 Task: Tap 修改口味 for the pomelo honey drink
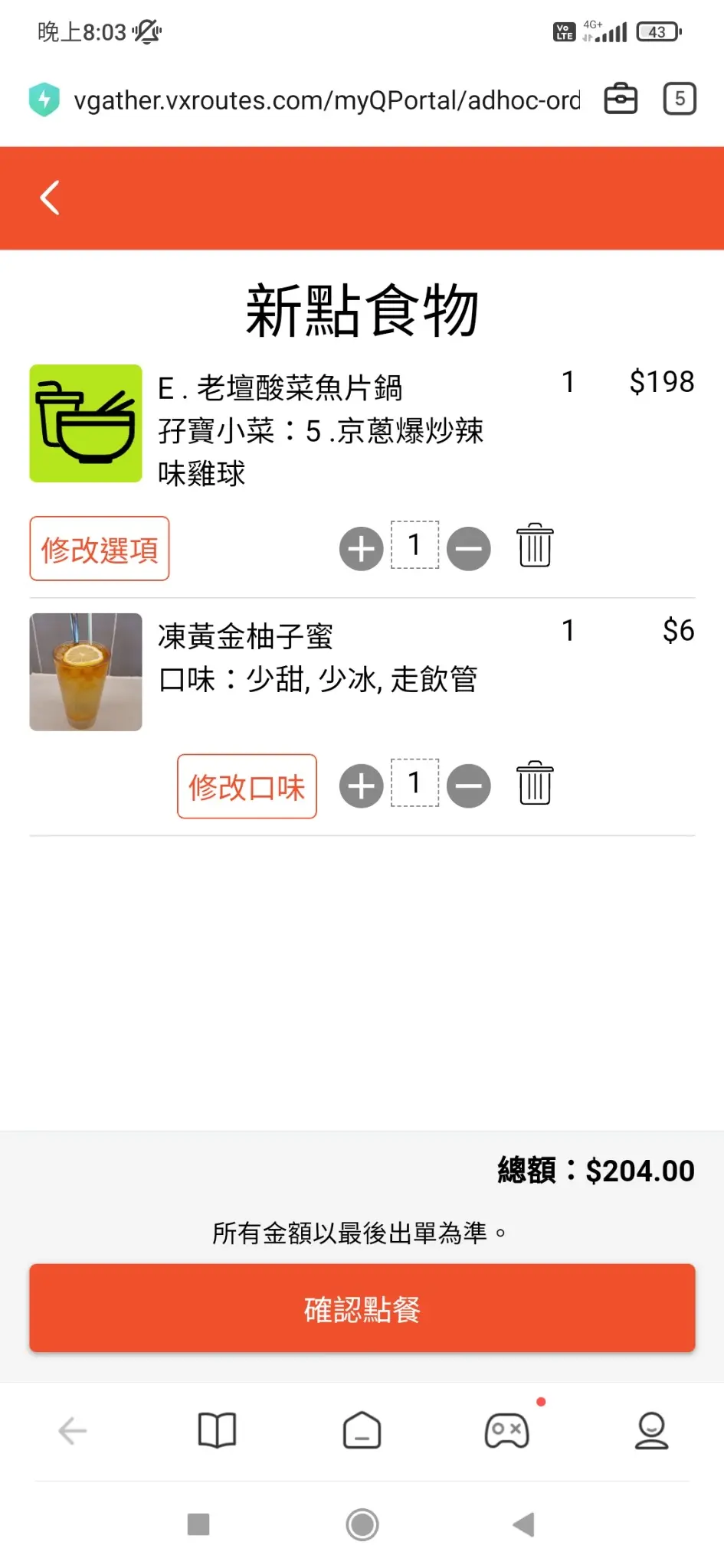coord(247,786)
